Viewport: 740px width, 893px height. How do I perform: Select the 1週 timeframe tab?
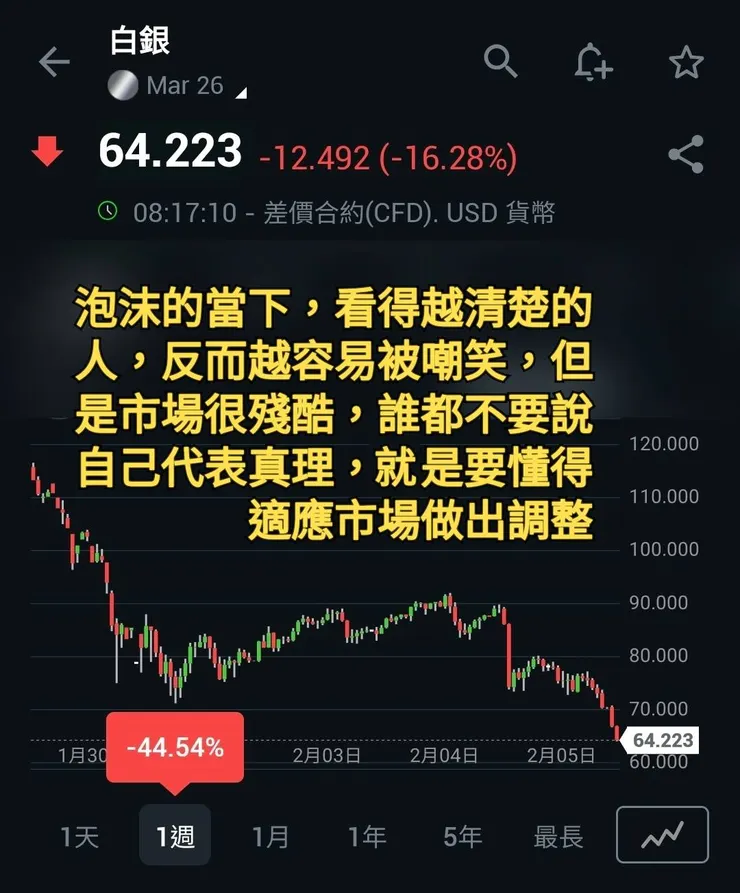(x=175, y=834)
